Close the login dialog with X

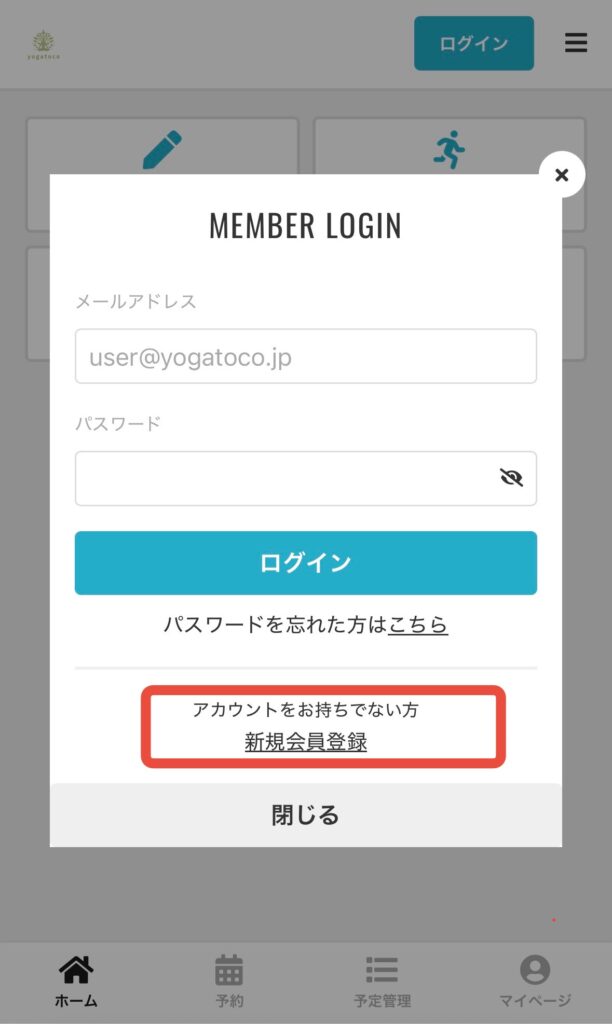point(562,175)
